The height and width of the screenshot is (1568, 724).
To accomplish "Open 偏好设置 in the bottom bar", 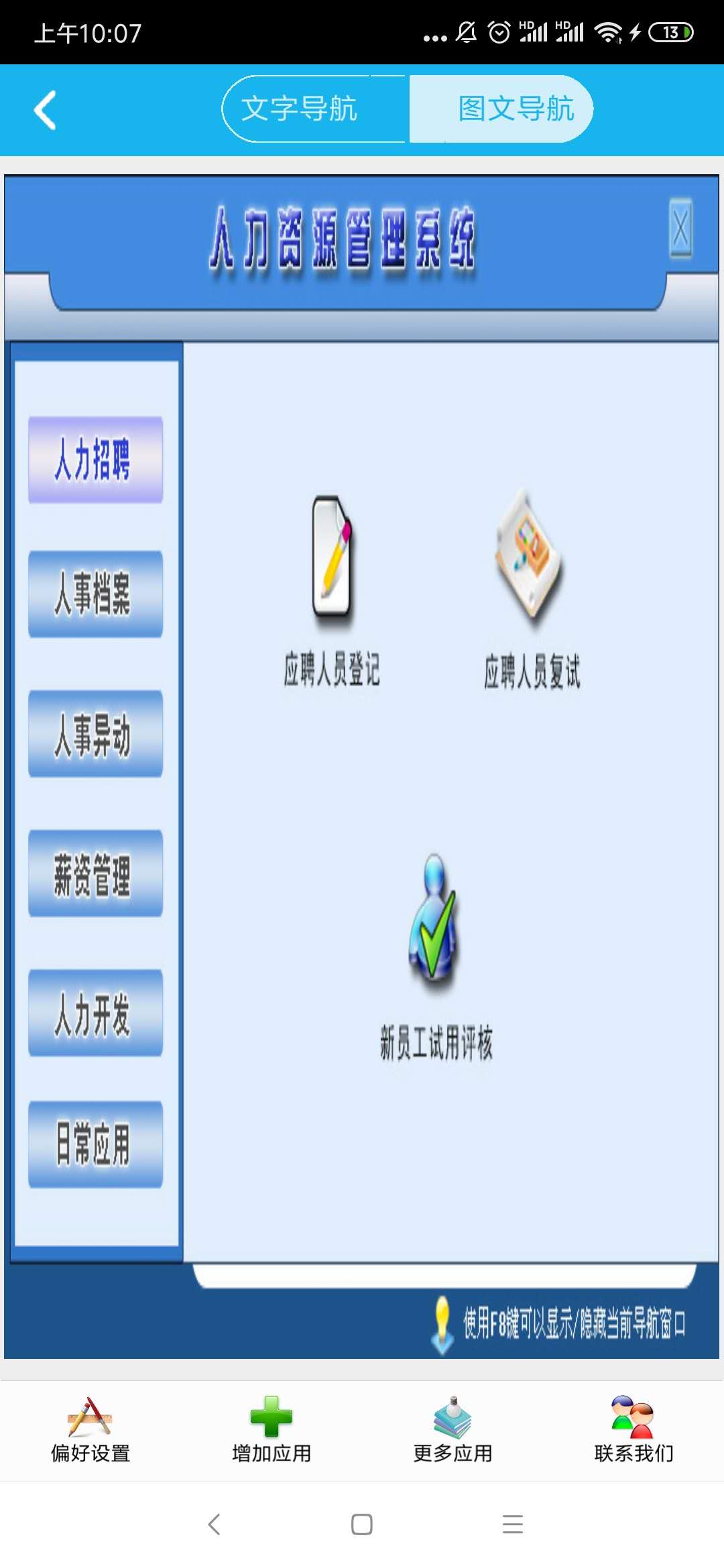I will pos(90,1429).
